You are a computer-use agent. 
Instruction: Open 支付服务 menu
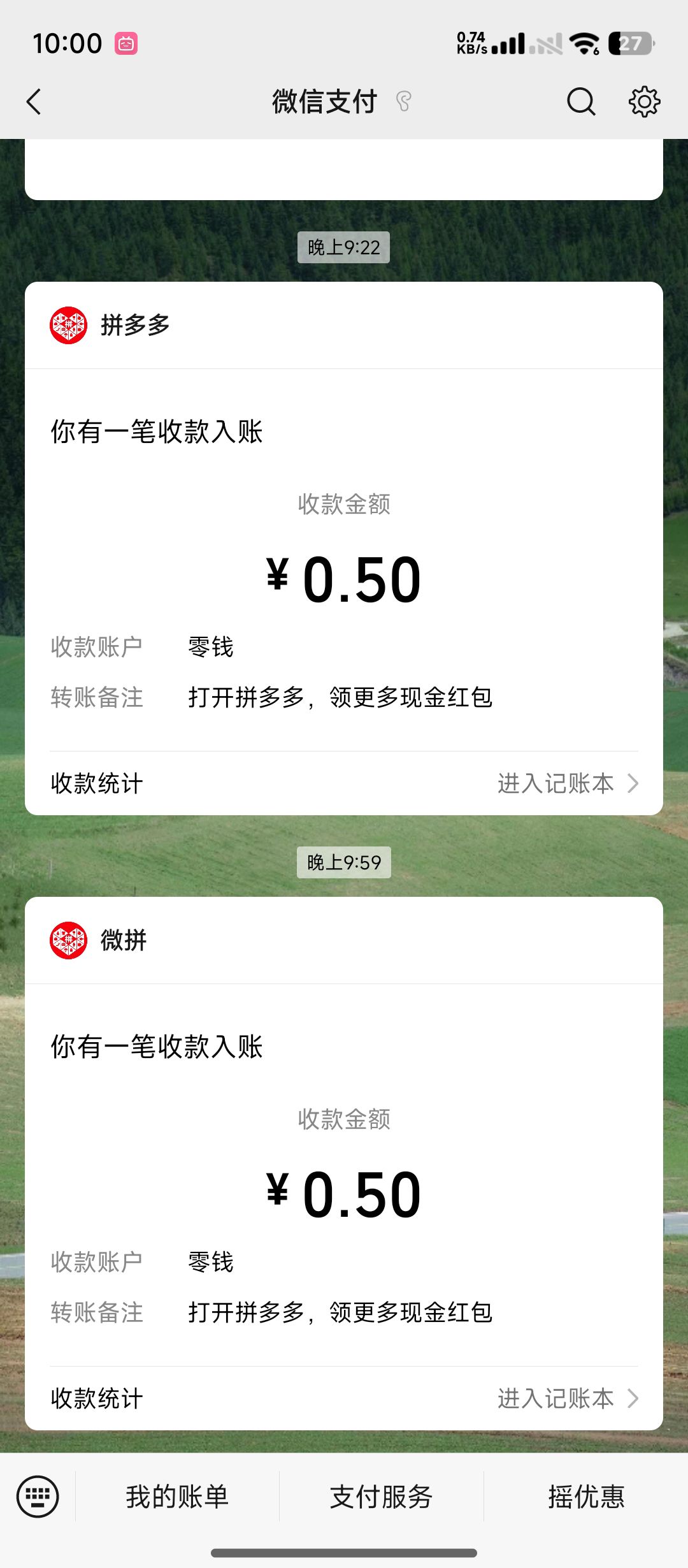(x=381, y=1496)
